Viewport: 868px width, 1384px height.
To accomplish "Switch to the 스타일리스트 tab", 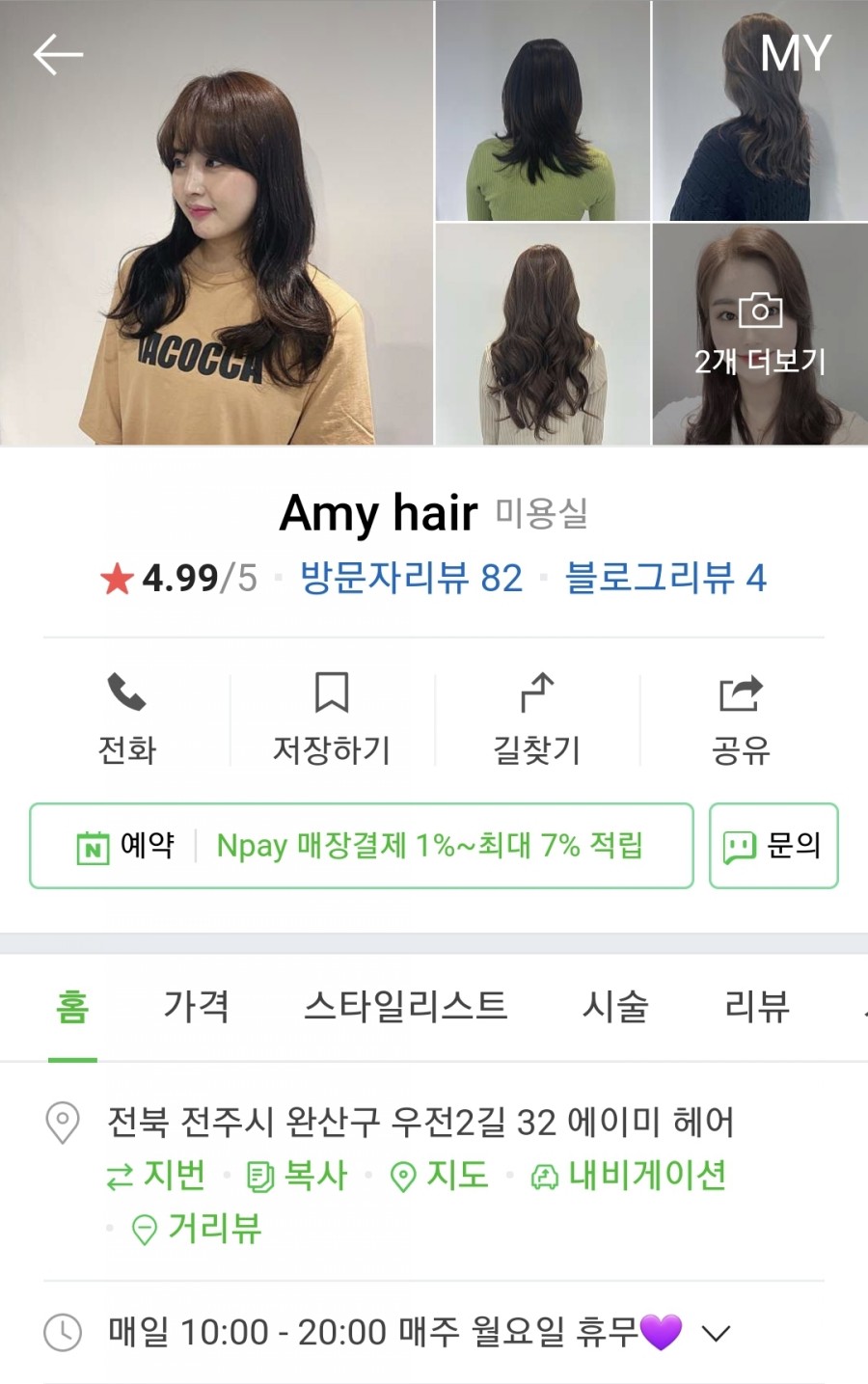I will [x=405, y=1006].
